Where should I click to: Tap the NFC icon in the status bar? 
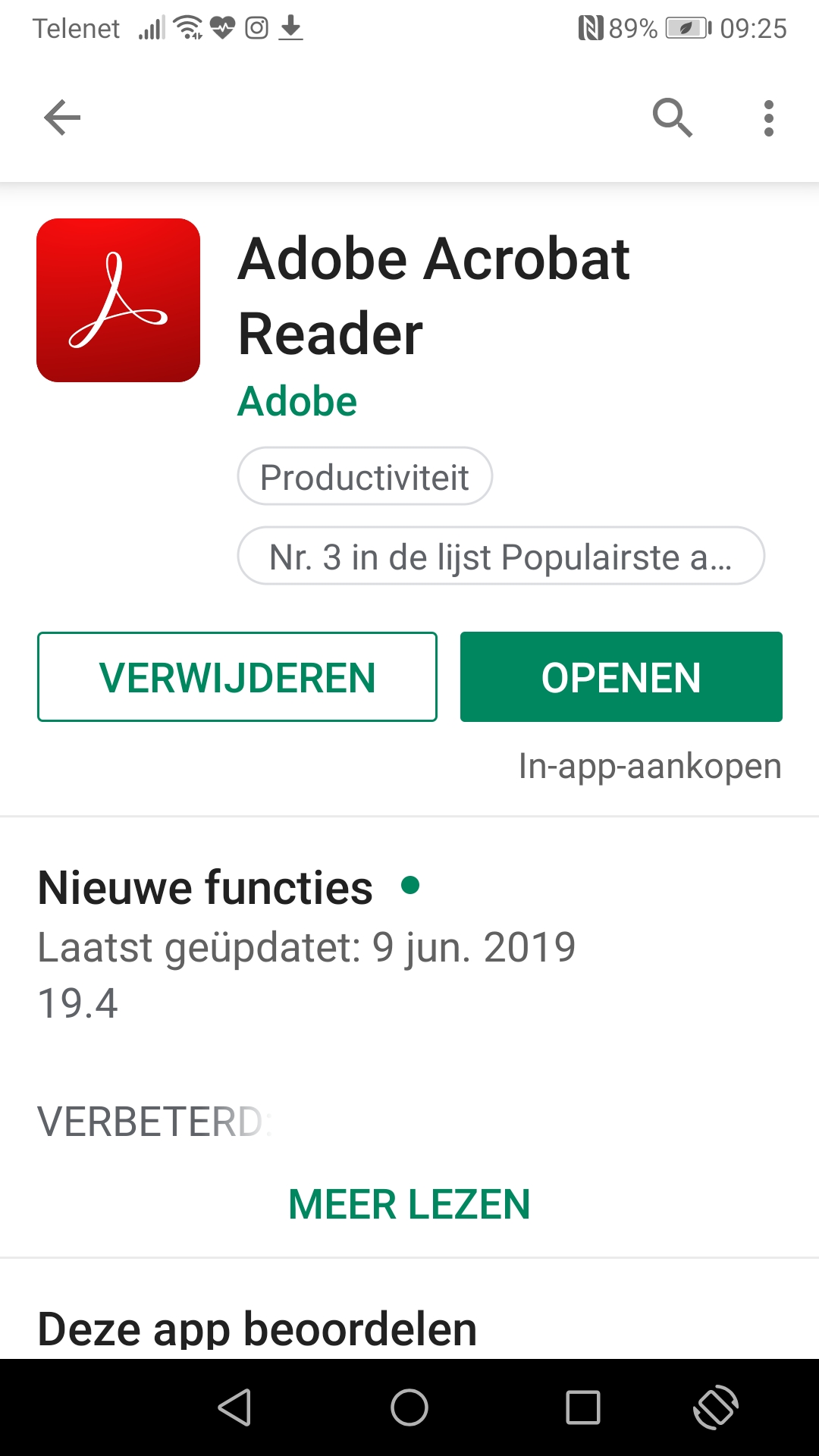[x=594, y=27]
